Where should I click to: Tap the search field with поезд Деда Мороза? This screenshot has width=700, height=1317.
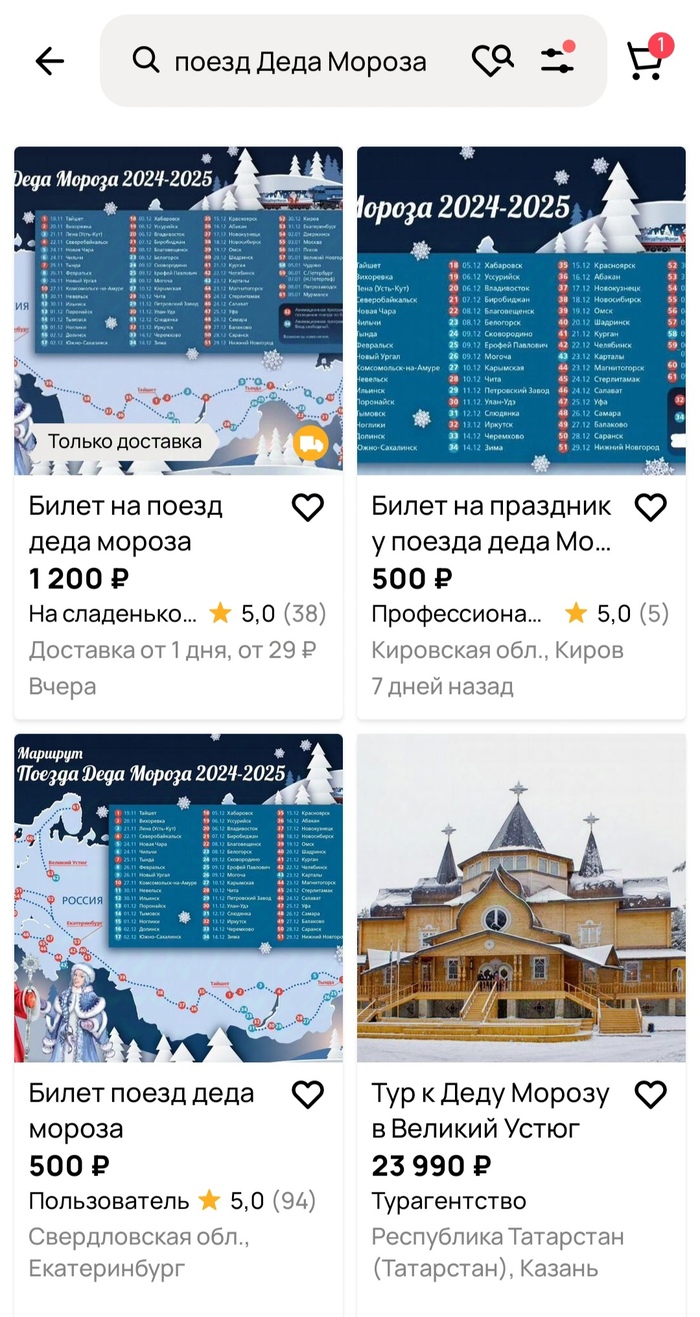pyautogui.click(x=300, y=61)
